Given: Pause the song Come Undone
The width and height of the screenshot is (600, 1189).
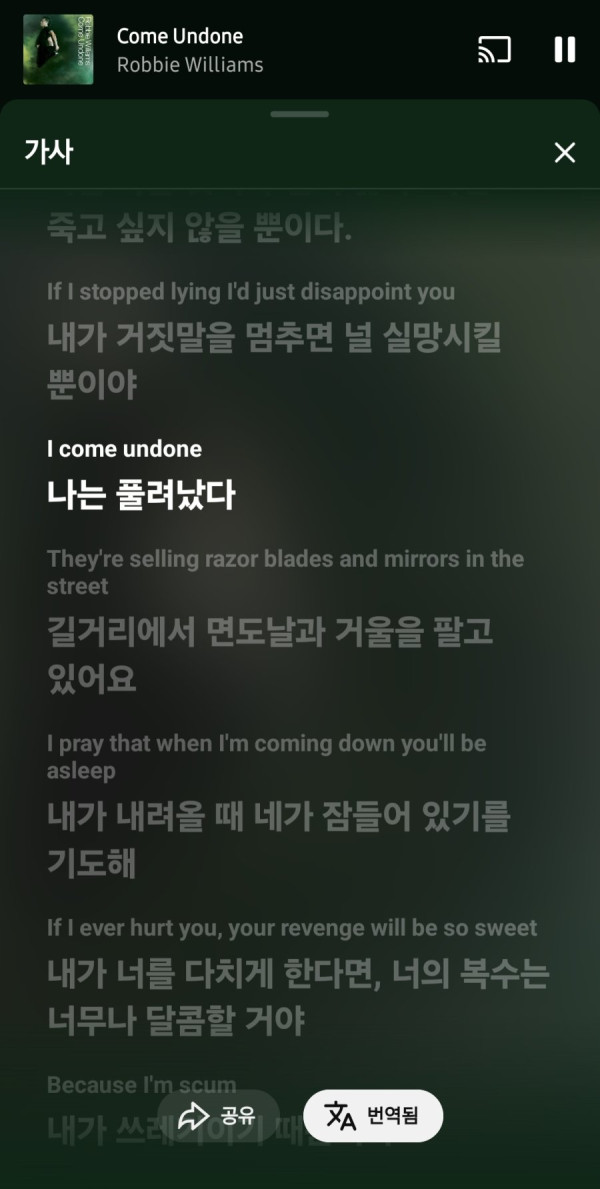Looking at the screenshot, I should (x=565, y=49).
